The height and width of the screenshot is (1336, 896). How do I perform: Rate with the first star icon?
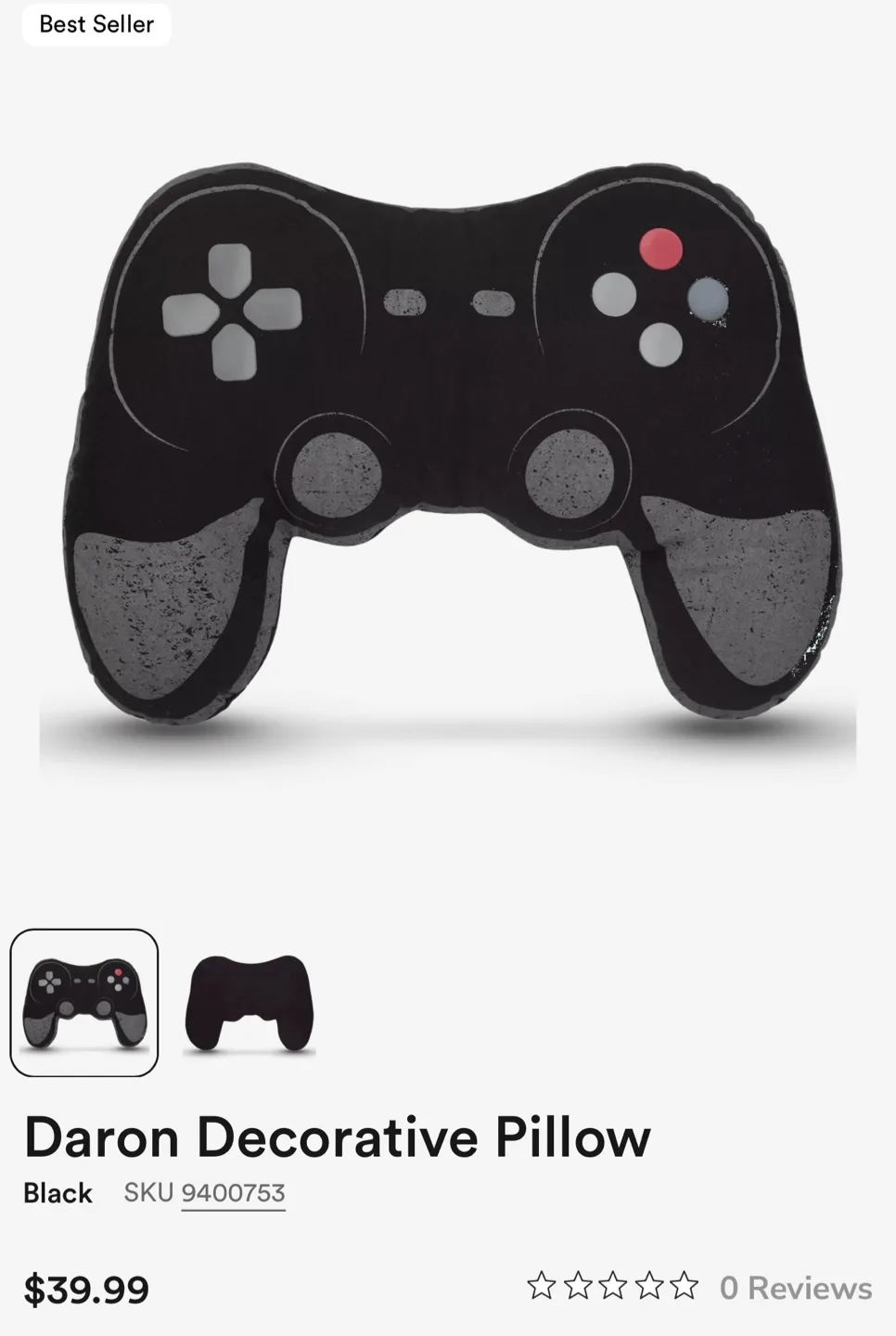542,1288
